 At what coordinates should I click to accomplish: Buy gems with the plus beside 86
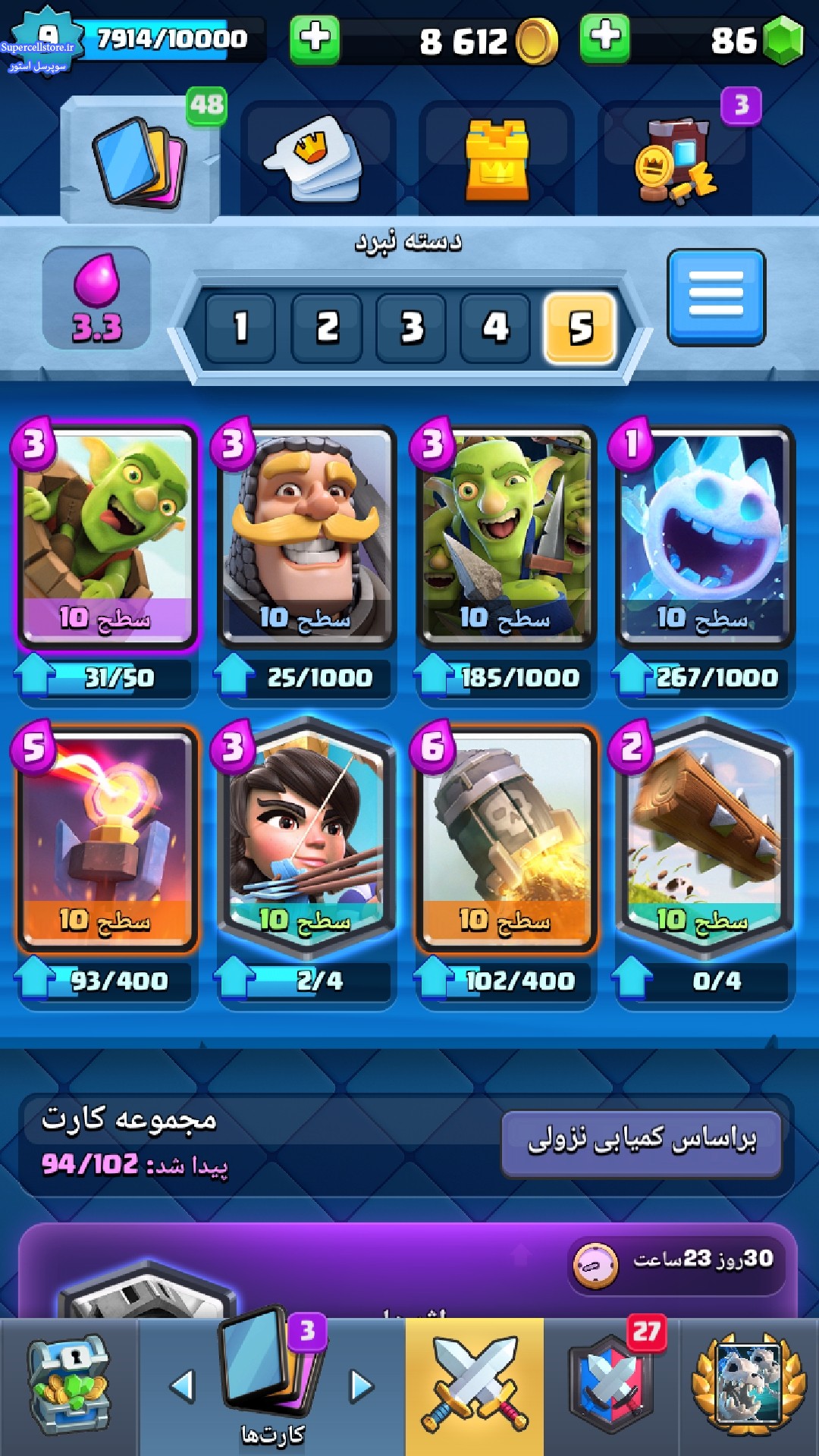604,39
